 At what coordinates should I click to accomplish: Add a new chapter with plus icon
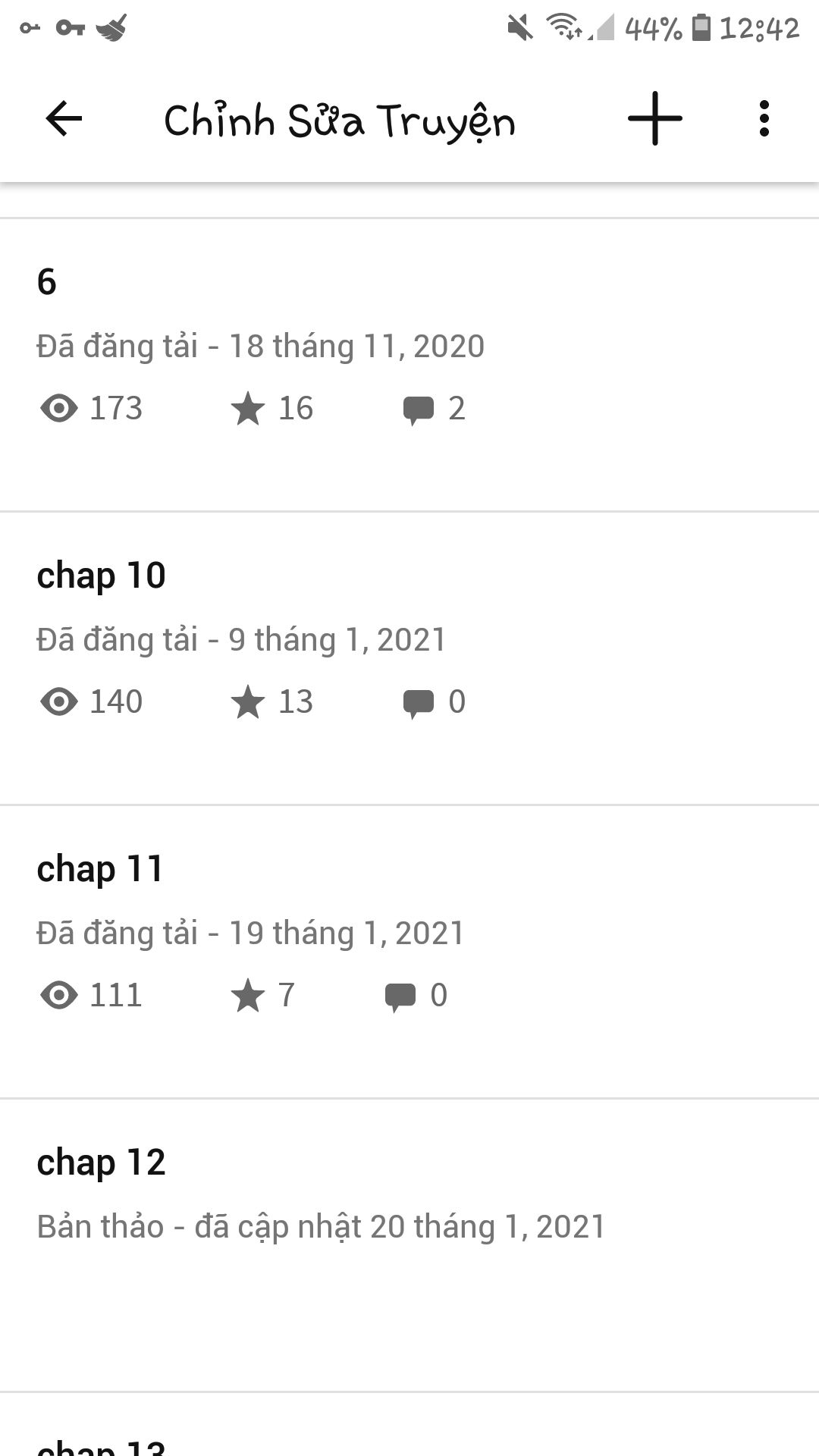coord(654,119)
